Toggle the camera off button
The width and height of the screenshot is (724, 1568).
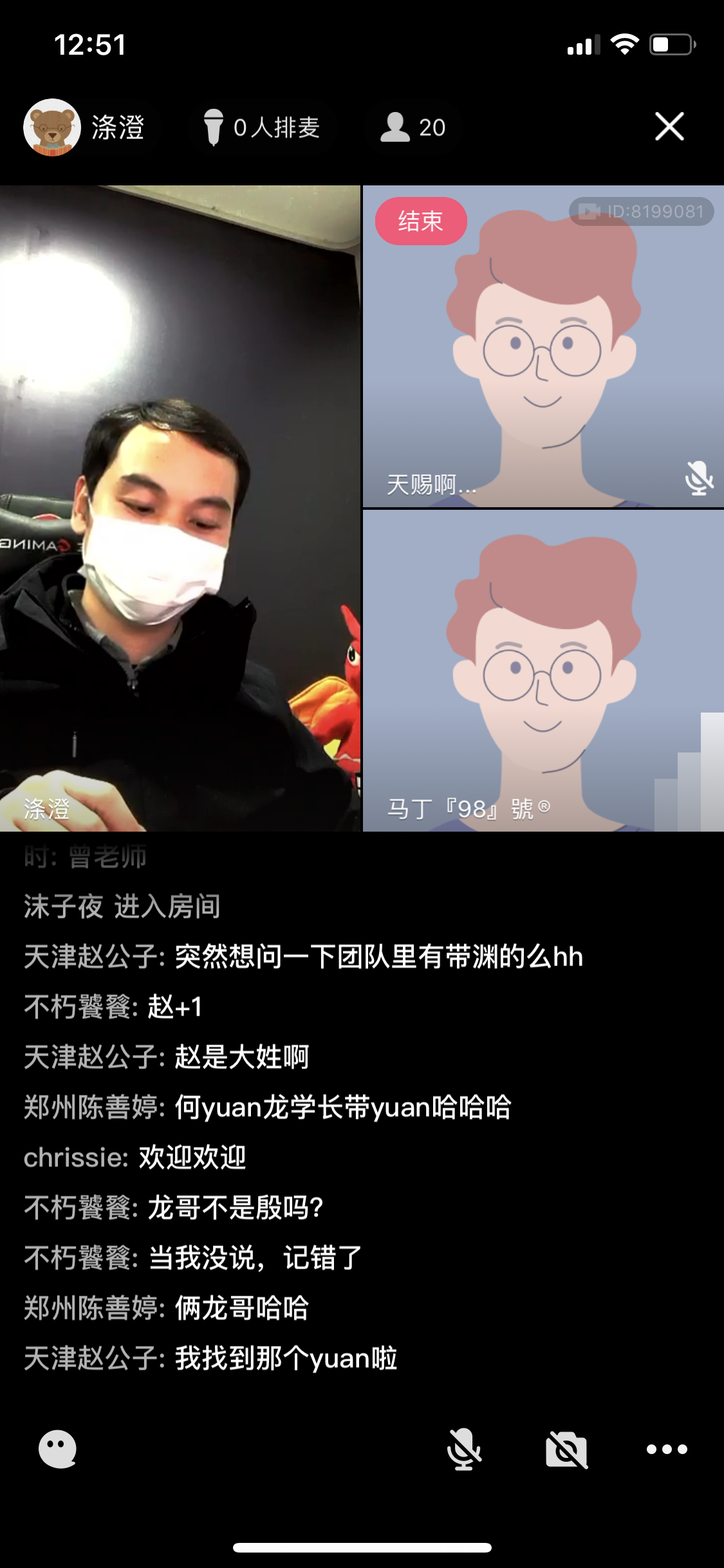566,1449
